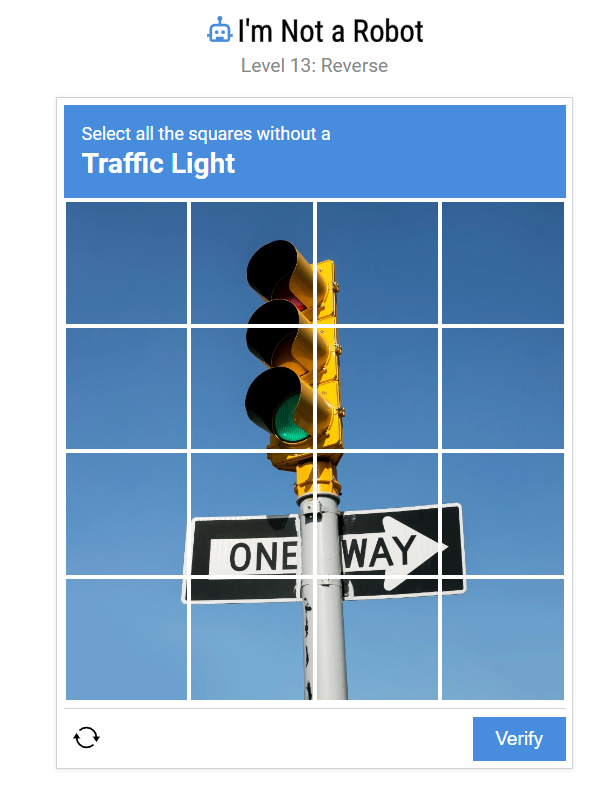Tap the Verify button
The width and height of the screenshot is (612, 801).
pyautogui.click(x=519, y=739)
